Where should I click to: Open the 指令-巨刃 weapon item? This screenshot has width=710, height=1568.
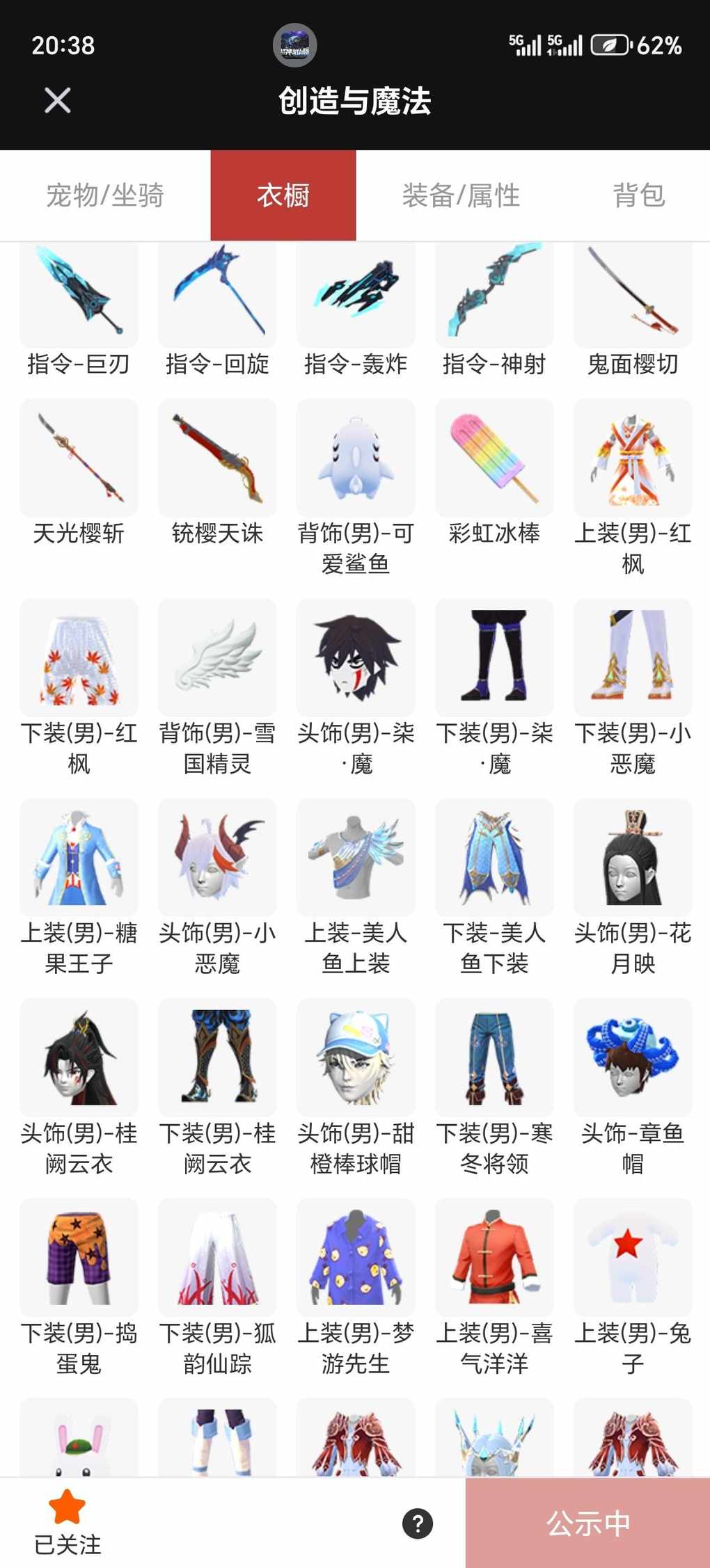click(79, 296)
